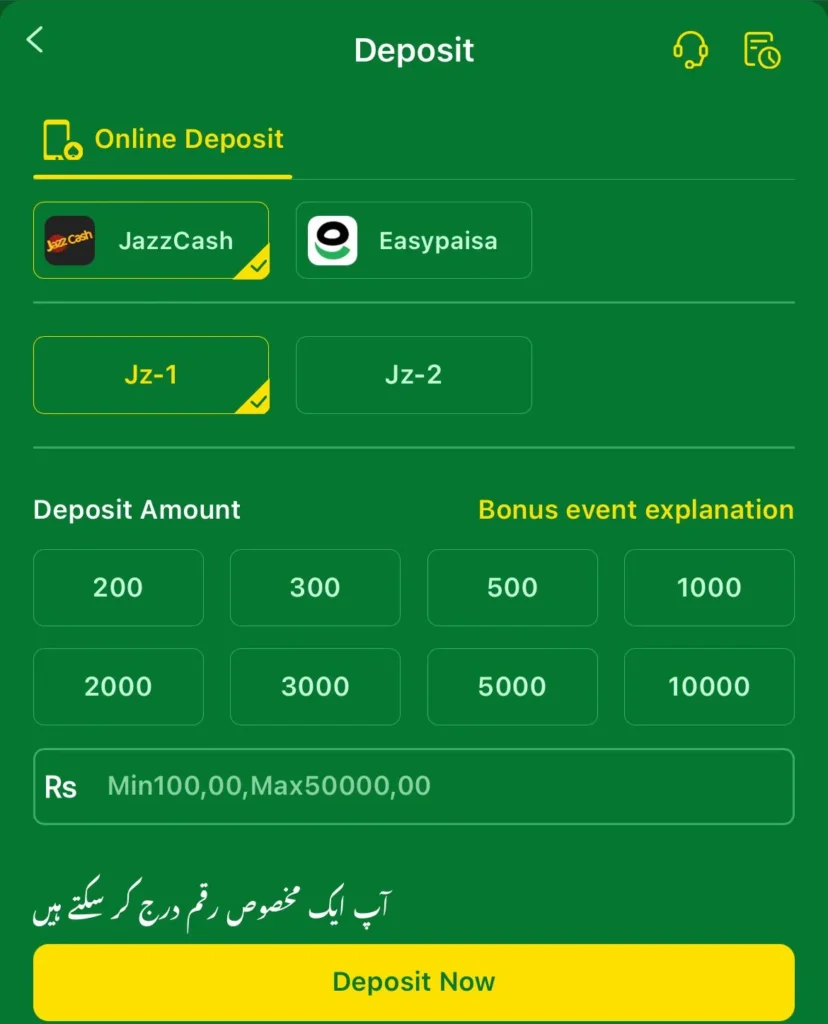Switch to the Online Deposit tab
This screenshot has height=1024, width=828.
(x=163, y=140)
